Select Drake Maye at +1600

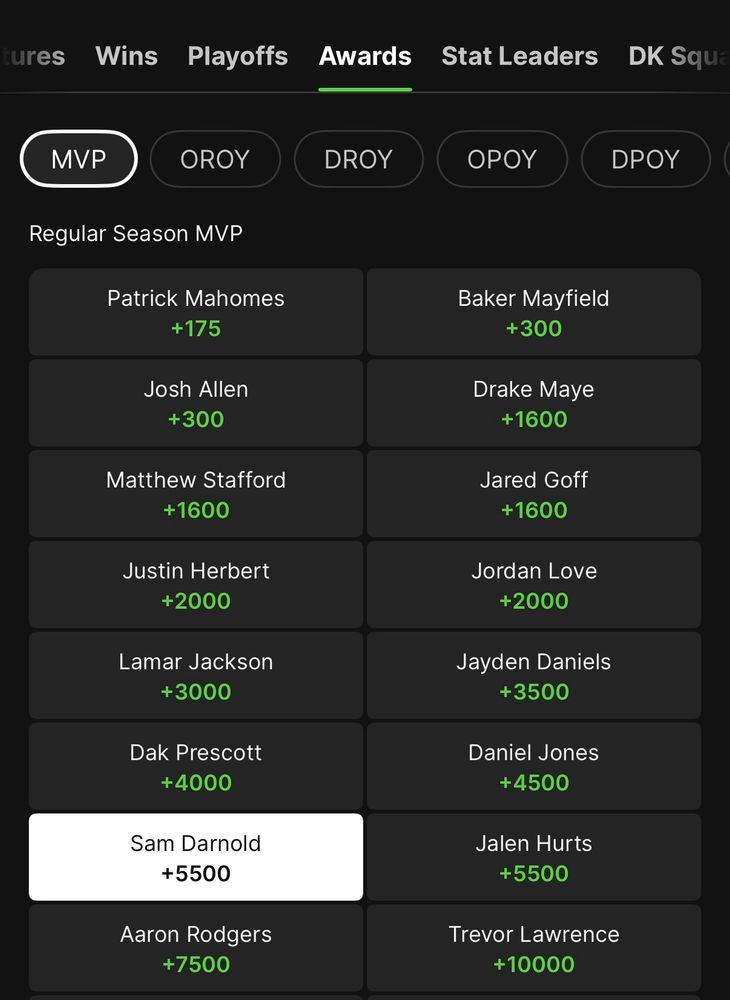pyautogui.click(x=533, y=403)
